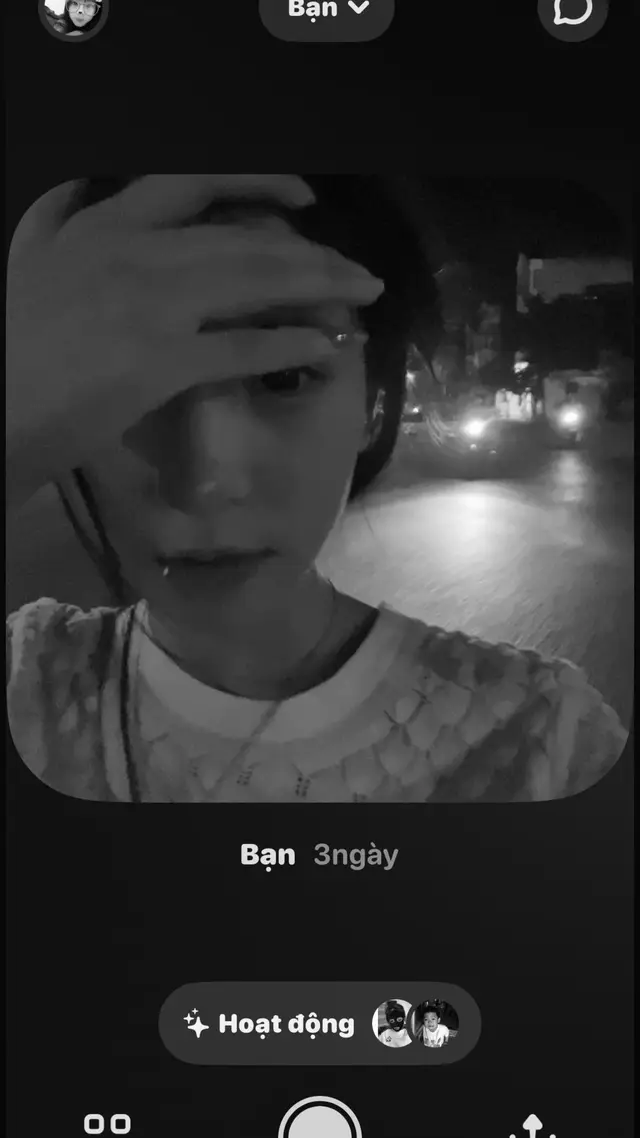Open your profile avatar
640x1138 pixels.
pos(73,14)
